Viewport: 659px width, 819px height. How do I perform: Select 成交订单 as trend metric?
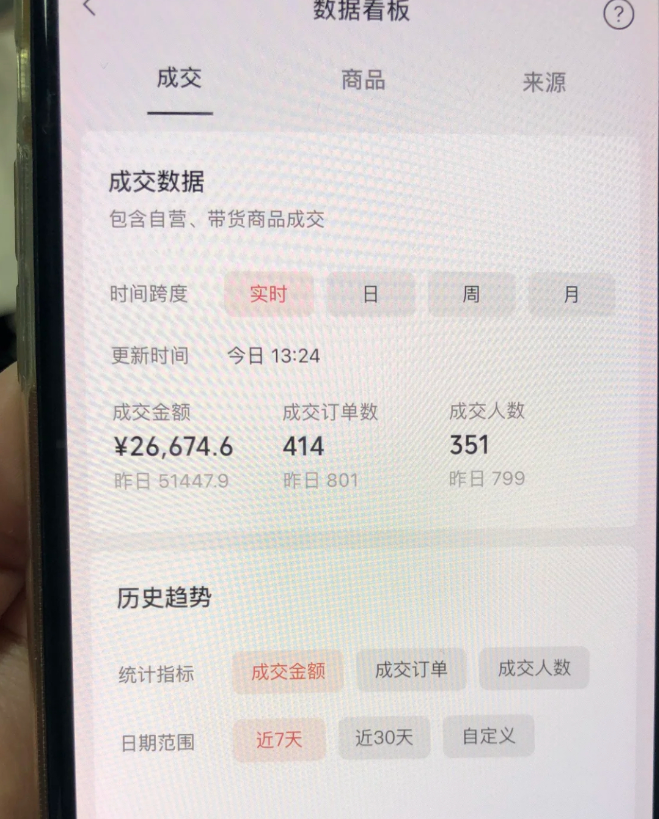[411, 669]
